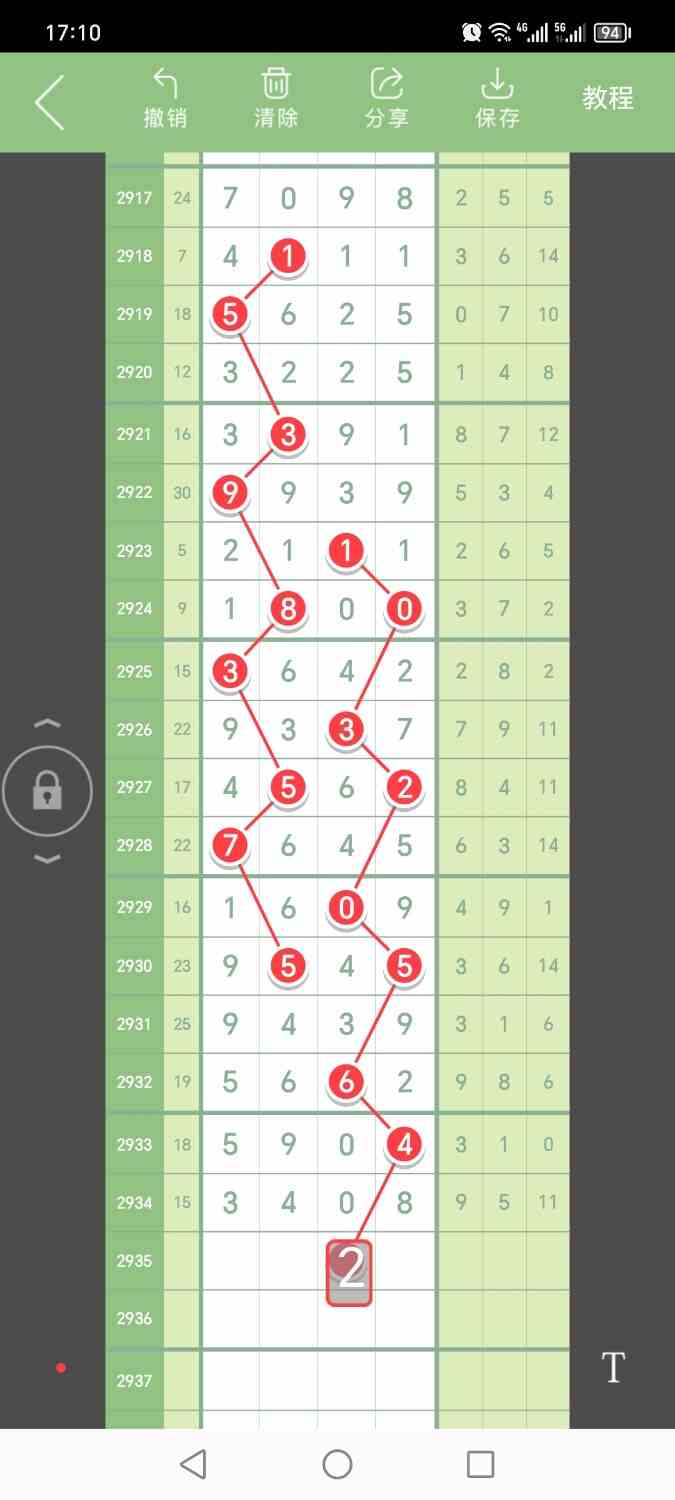Screen dimensions: 675x1500
Task: Select the T text tool
Action: [613, 1367]
